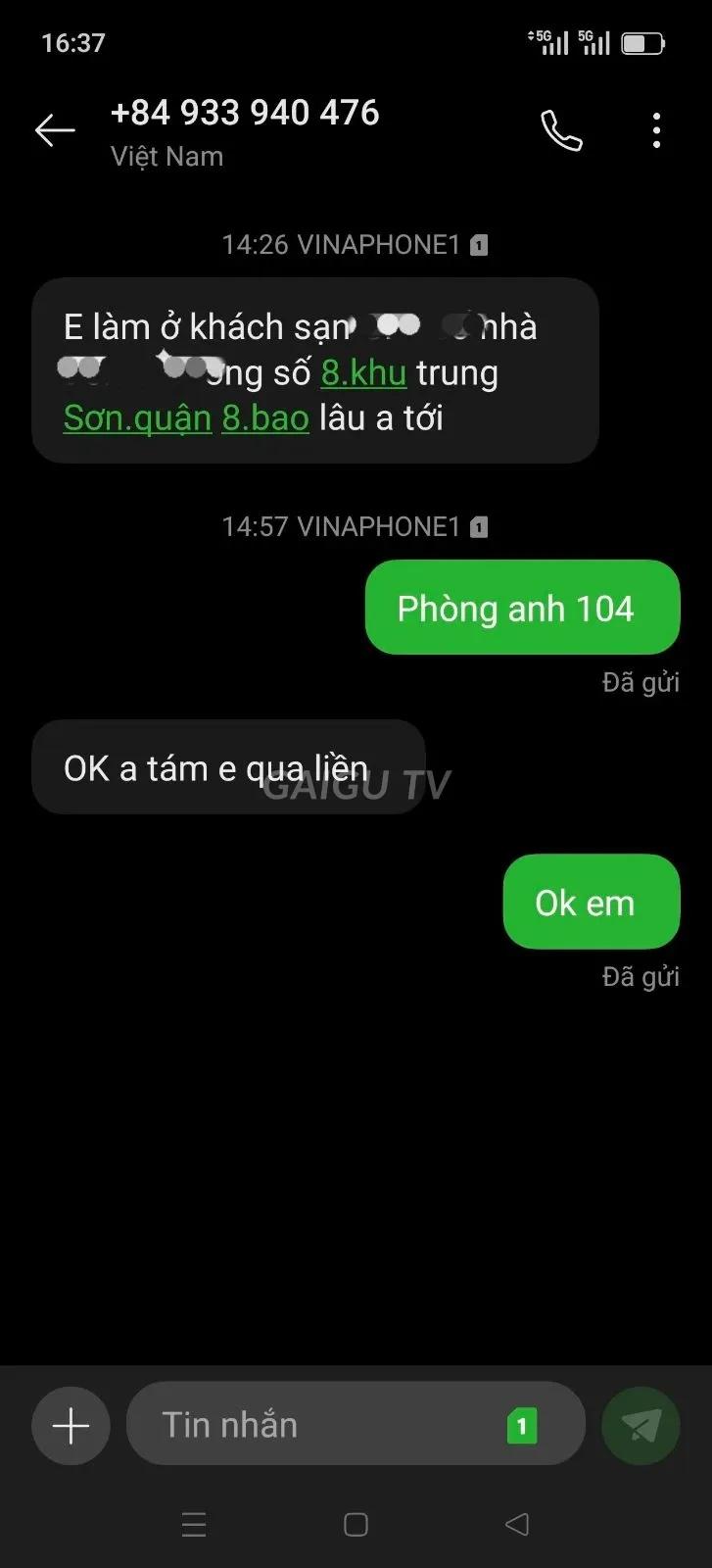Send the message with the paper plane
Viewport: 712px width, 1568px height.
pyautogui.click(x=641, y=1426)
